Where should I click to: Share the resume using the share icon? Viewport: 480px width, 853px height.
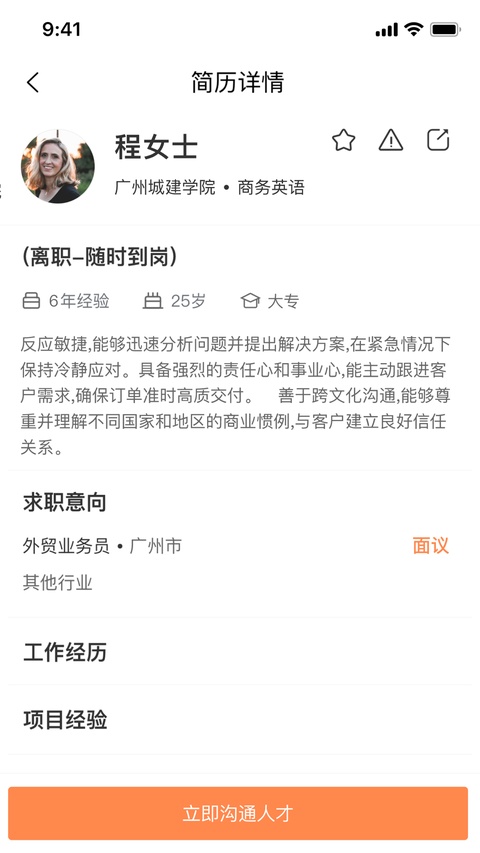pyautogui.click(x=438, y=140)
